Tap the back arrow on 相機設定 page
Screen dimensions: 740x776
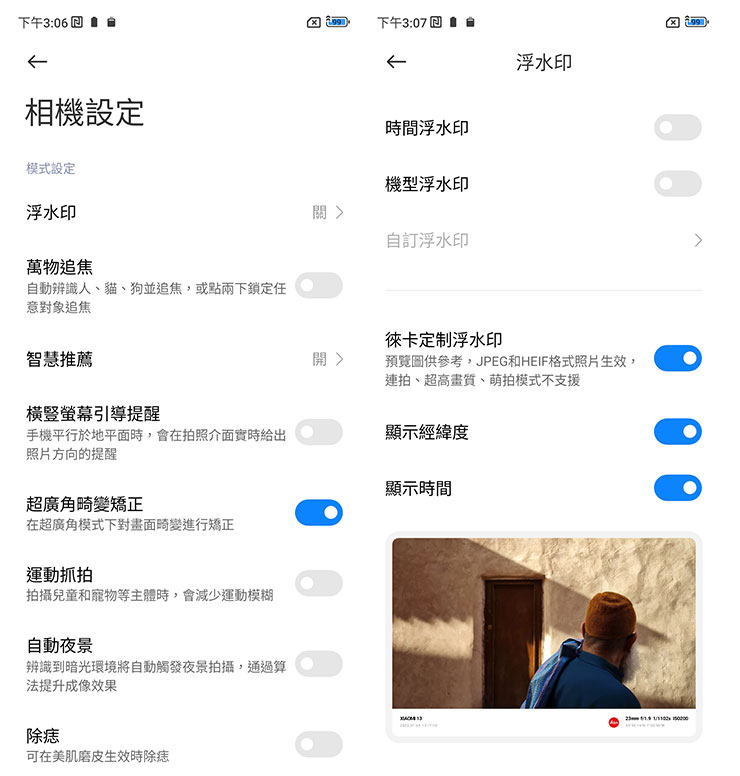(37, 62)
